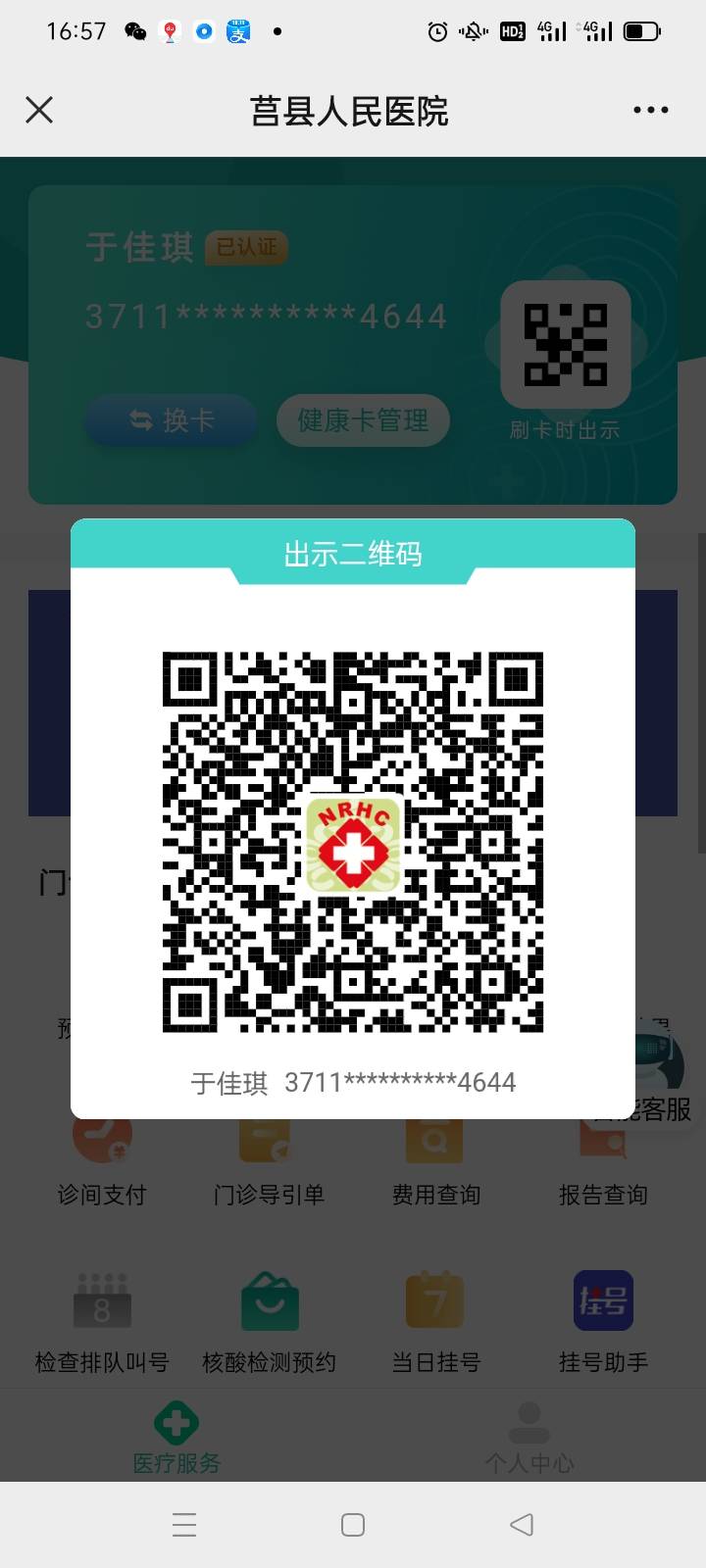
Task: Tap the 已认证 verified badge
Action: 247,248
